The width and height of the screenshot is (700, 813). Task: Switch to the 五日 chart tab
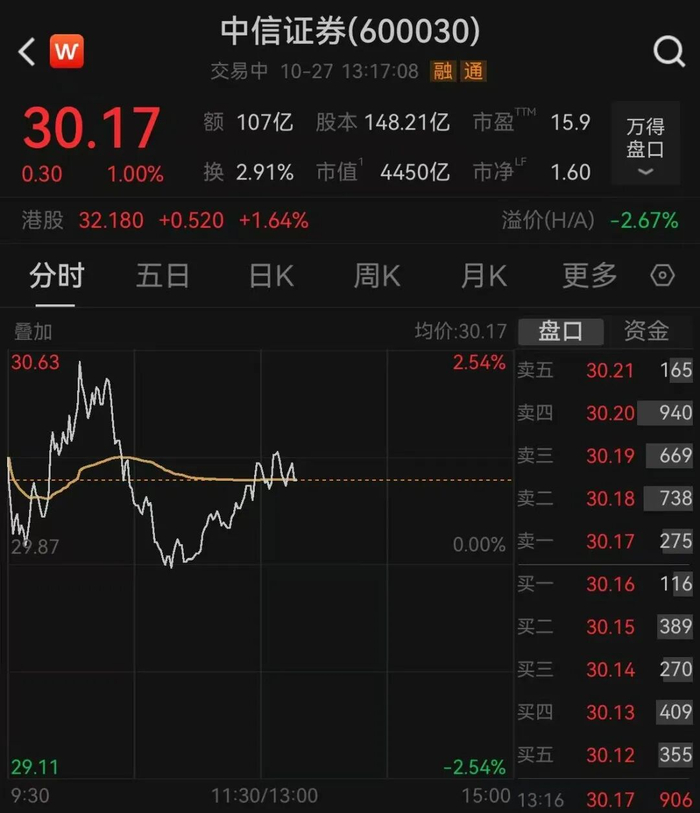[162, 276]
